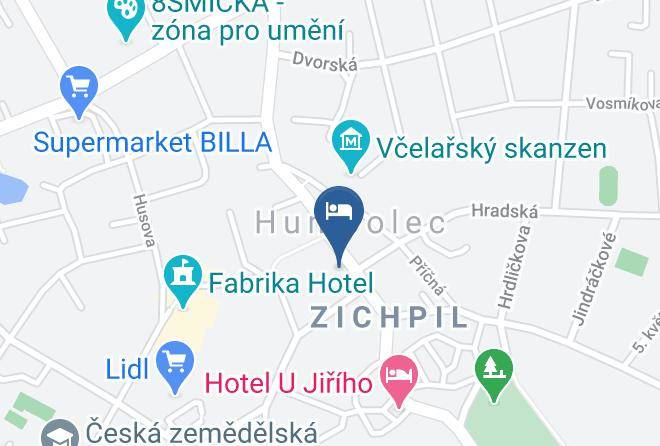Open the 8SMIČKA zóna pro umění pin

125,17
